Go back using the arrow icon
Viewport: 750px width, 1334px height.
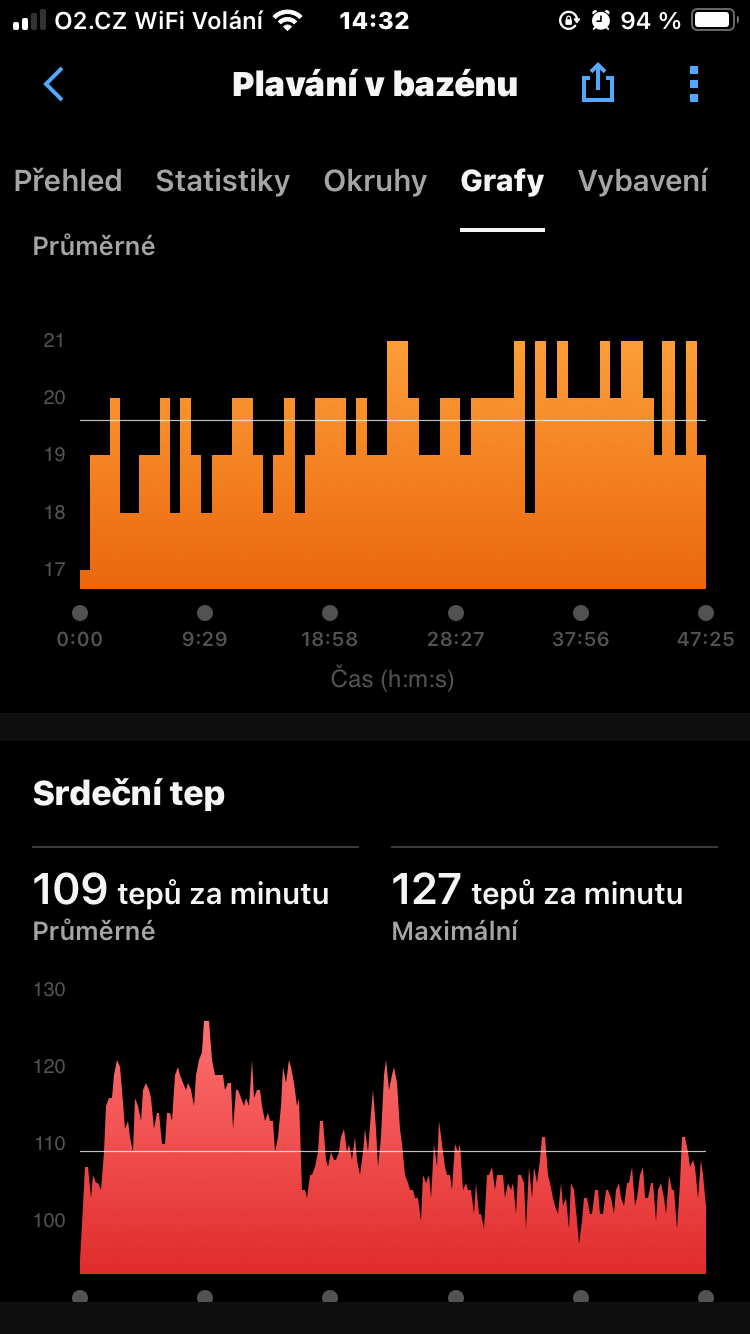click(54, 84)
